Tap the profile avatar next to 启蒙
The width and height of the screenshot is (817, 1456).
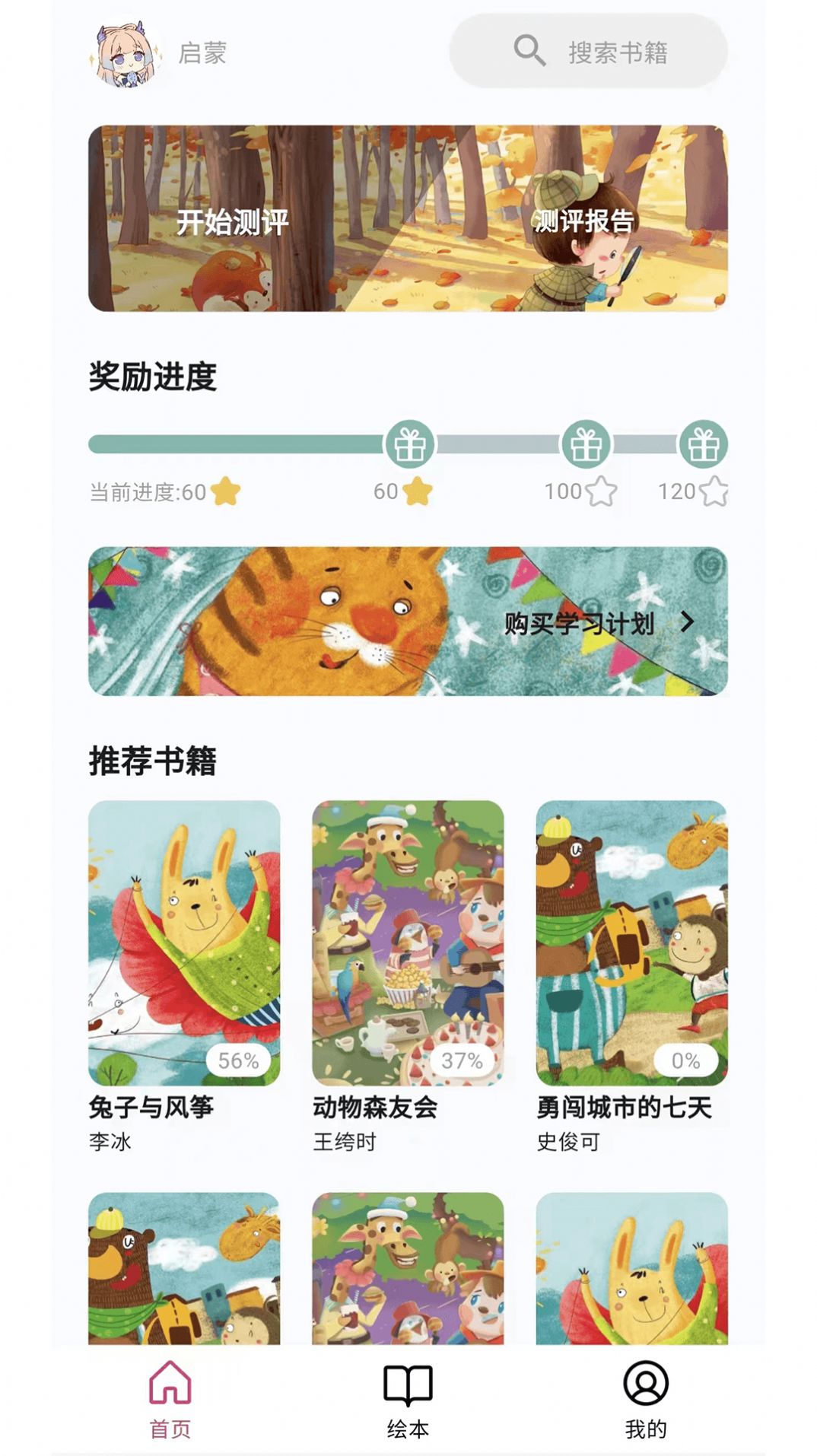point(126,53)
